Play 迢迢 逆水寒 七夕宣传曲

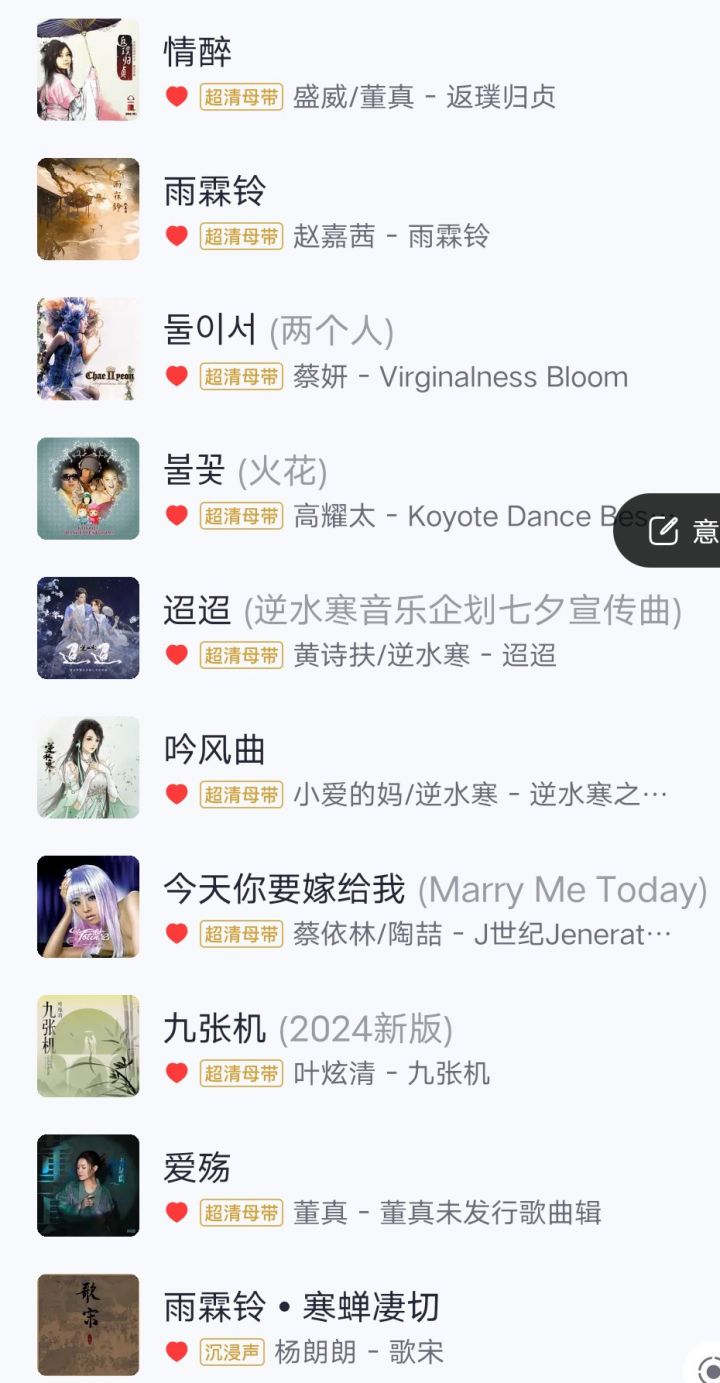tap(360, 628)
